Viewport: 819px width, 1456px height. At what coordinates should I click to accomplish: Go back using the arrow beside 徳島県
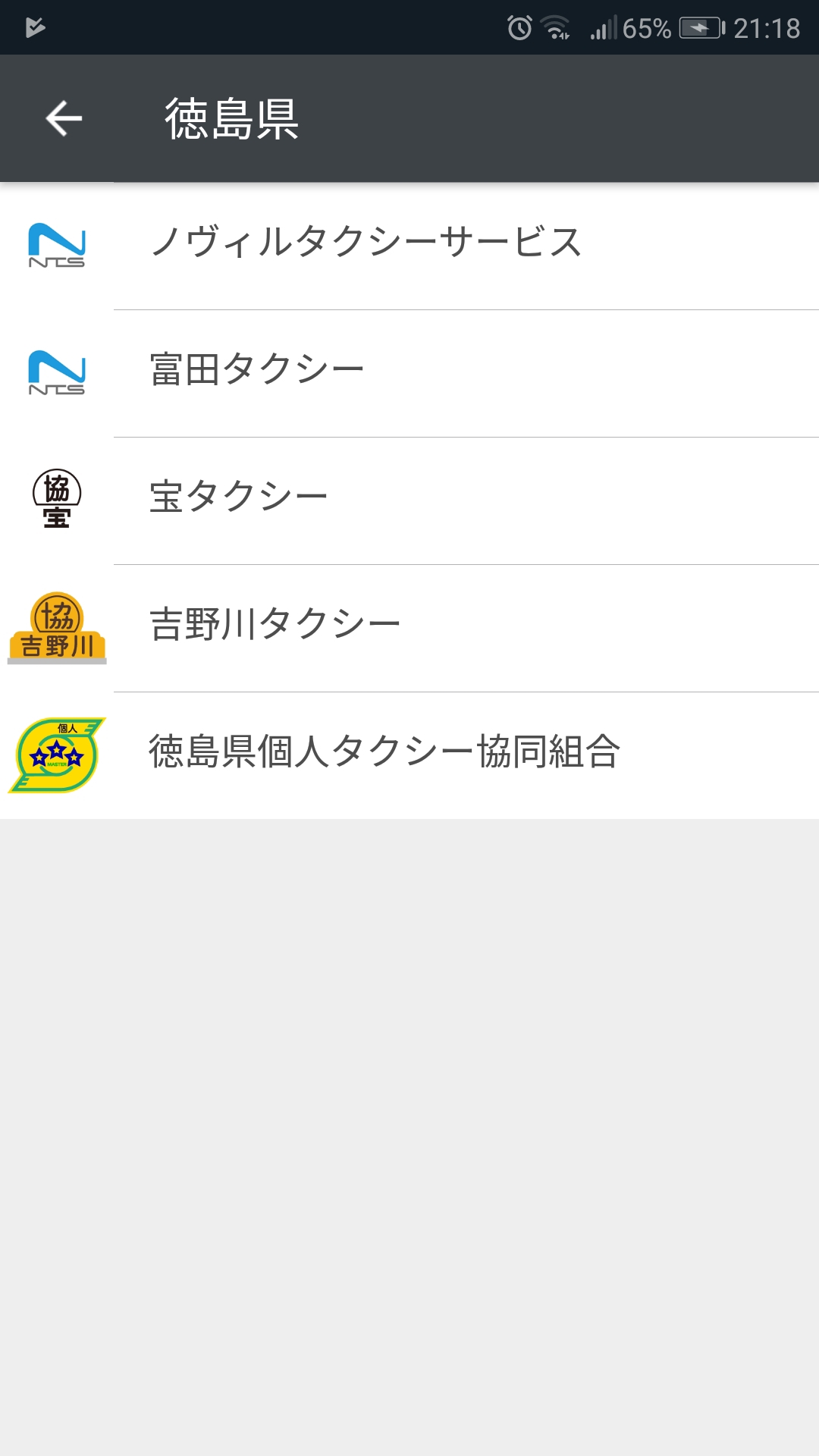[x=64, y=118]
